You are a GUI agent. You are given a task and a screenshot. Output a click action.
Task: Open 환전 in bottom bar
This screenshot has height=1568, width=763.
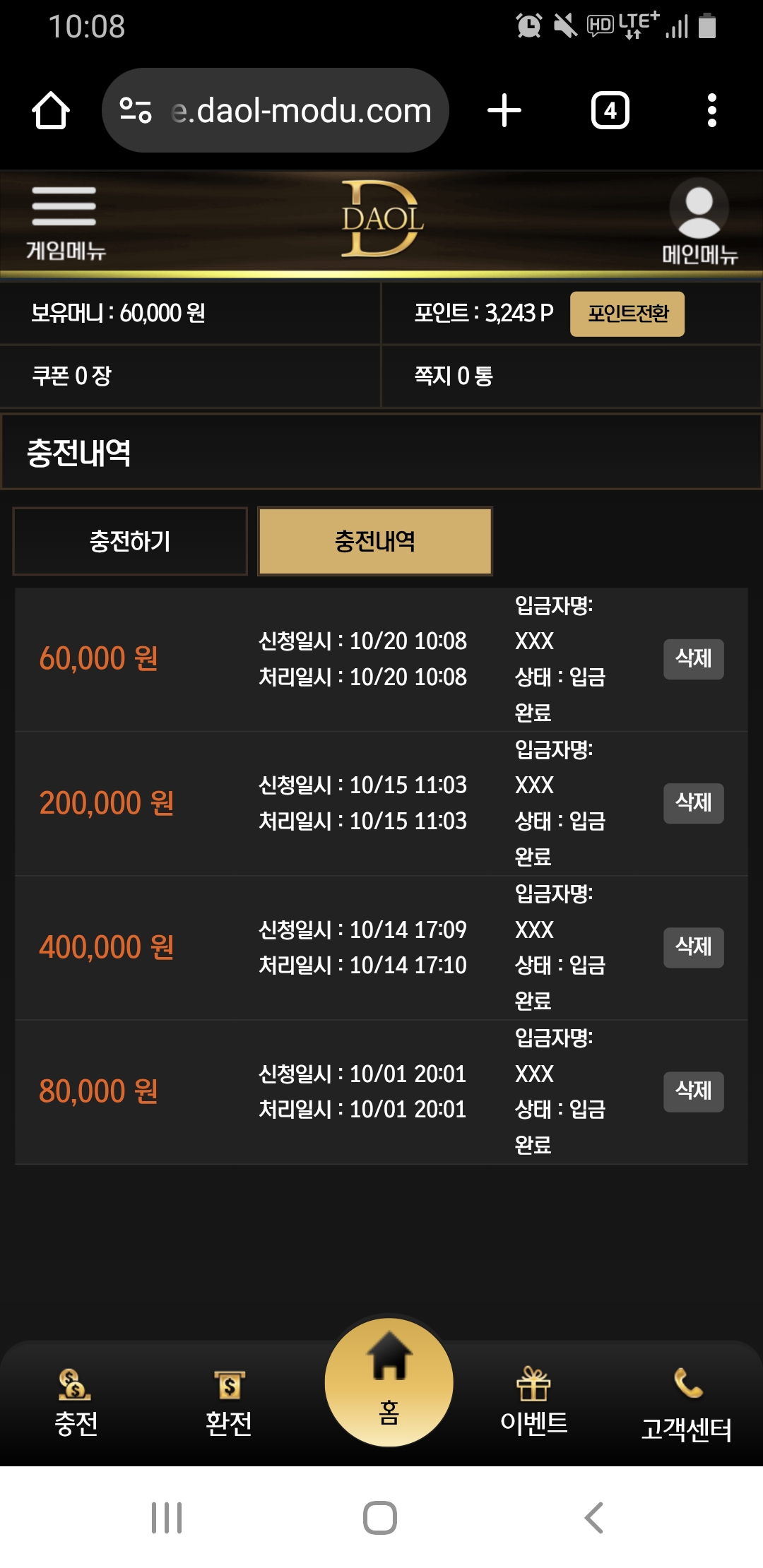coord(229,1403)
